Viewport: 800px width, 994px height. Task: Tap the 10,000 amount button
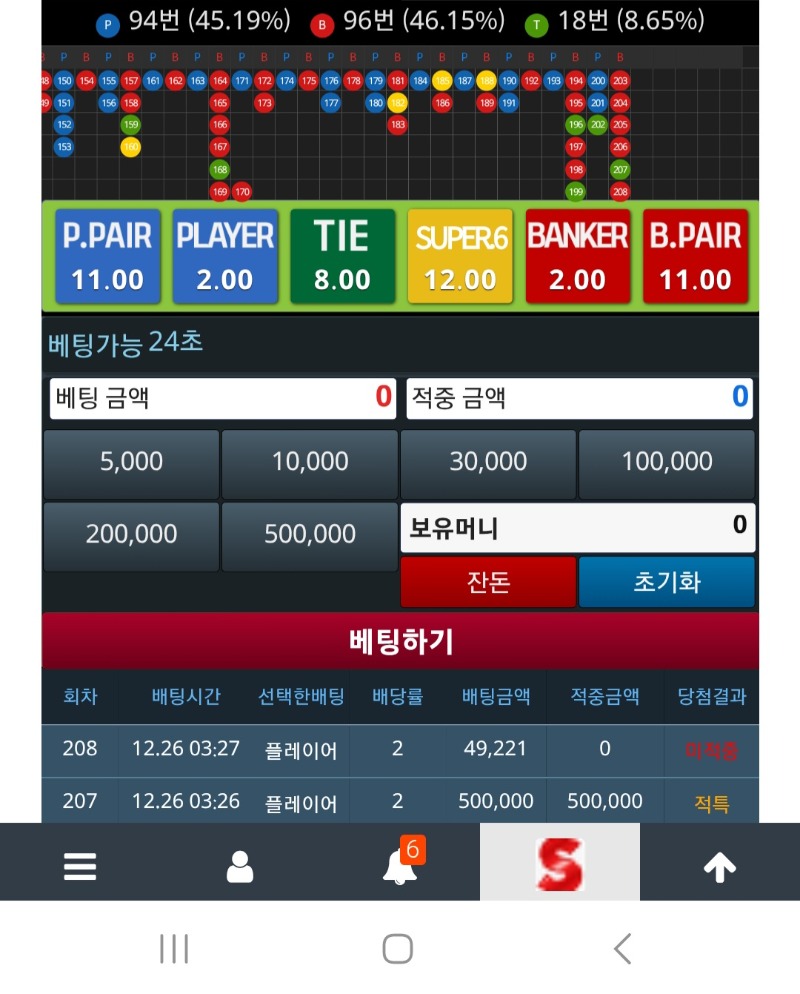310,463
